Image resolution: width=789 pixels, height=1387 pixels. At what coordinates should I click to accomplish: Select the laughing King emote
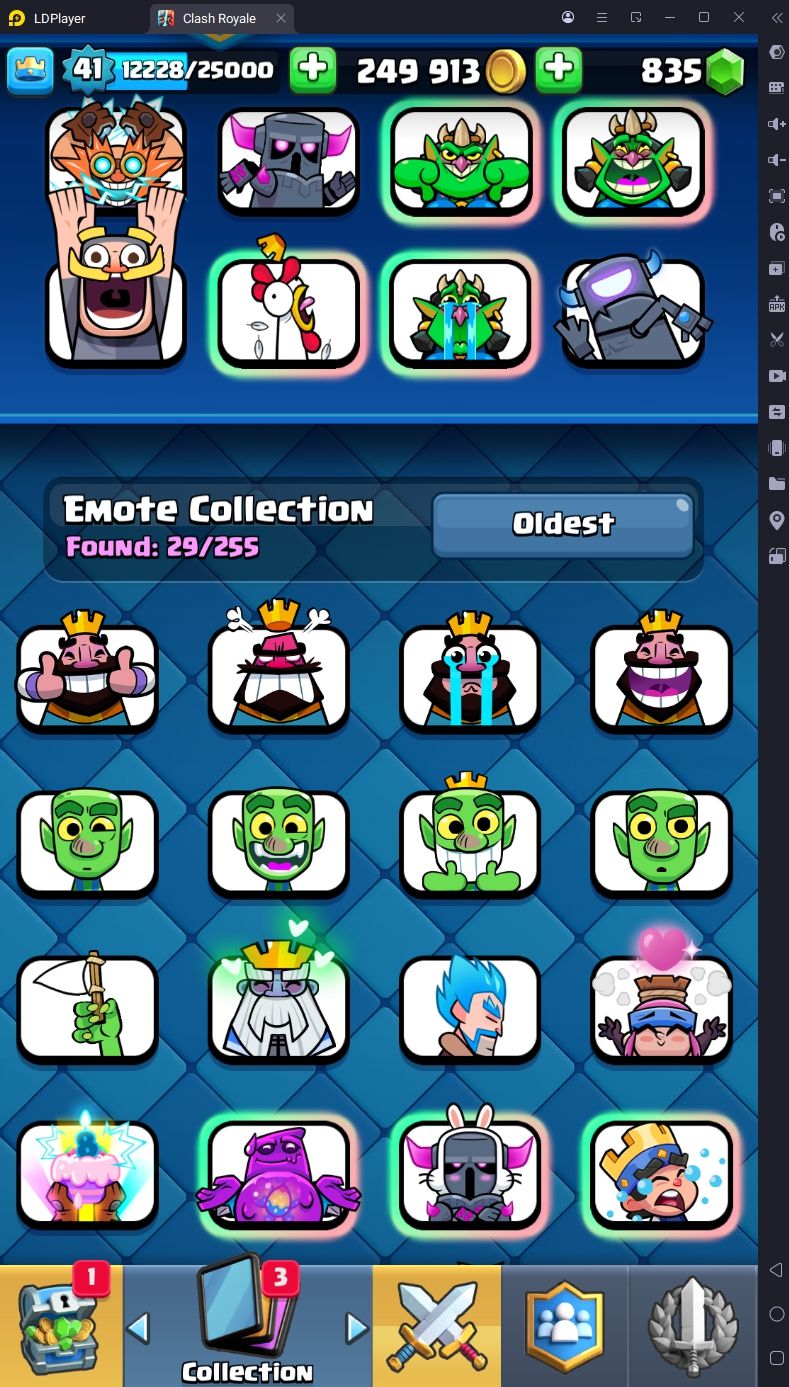[x=661, y=677]
